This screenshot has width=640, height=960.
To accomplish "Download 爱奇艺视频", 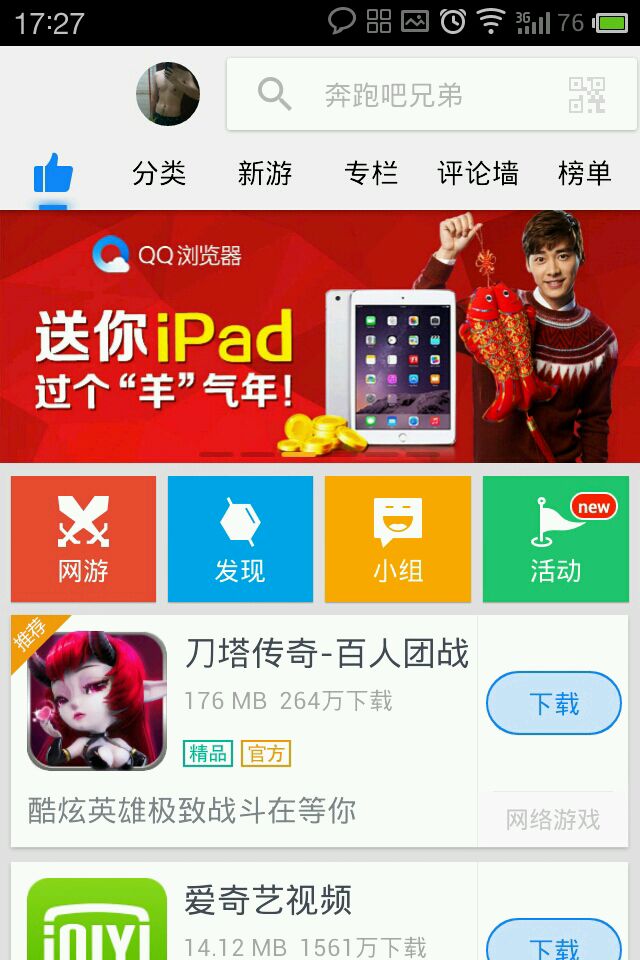I will (554, 940).
